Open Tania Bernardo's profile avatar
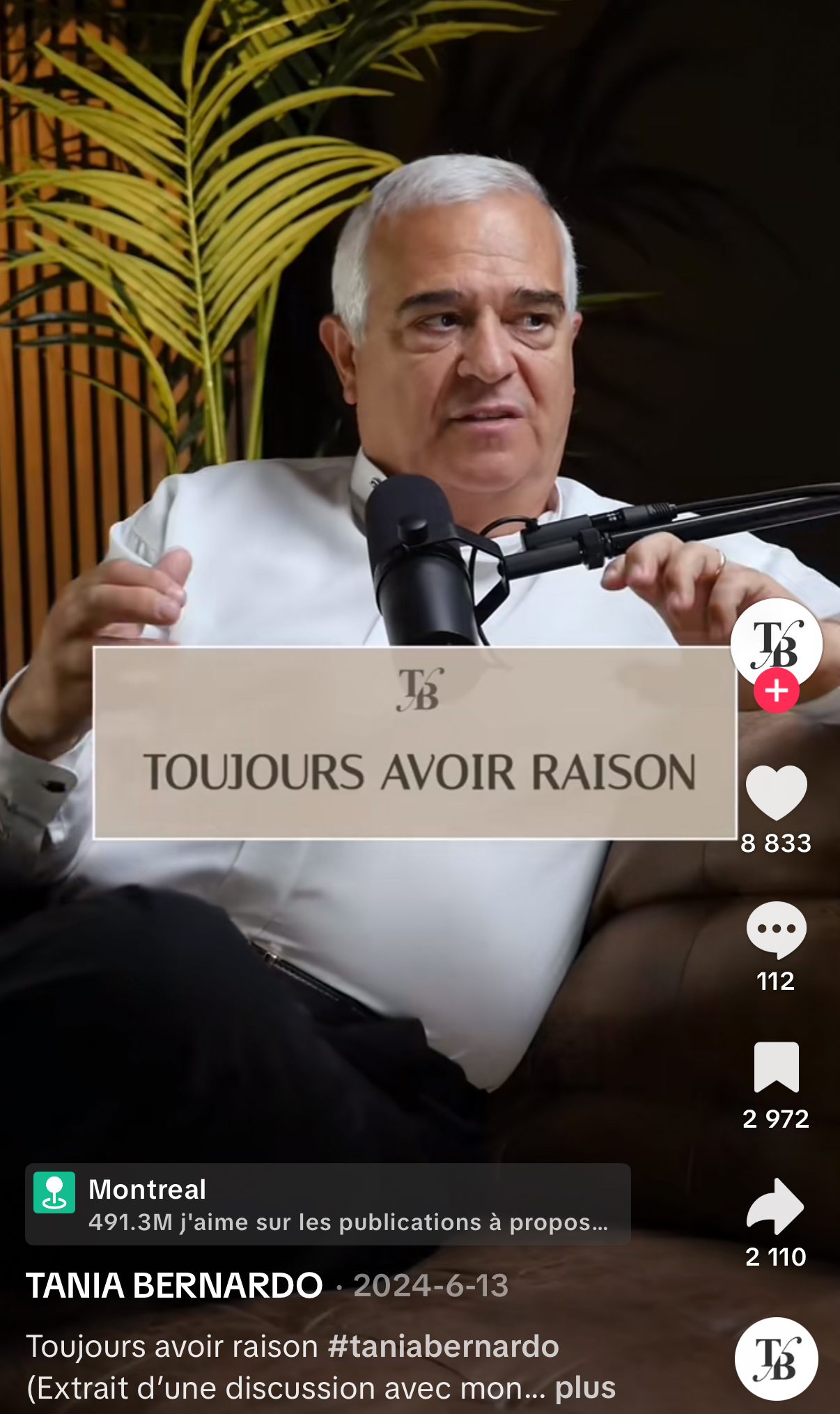Screen dimensions: 840x1414 tap(776, 642)
